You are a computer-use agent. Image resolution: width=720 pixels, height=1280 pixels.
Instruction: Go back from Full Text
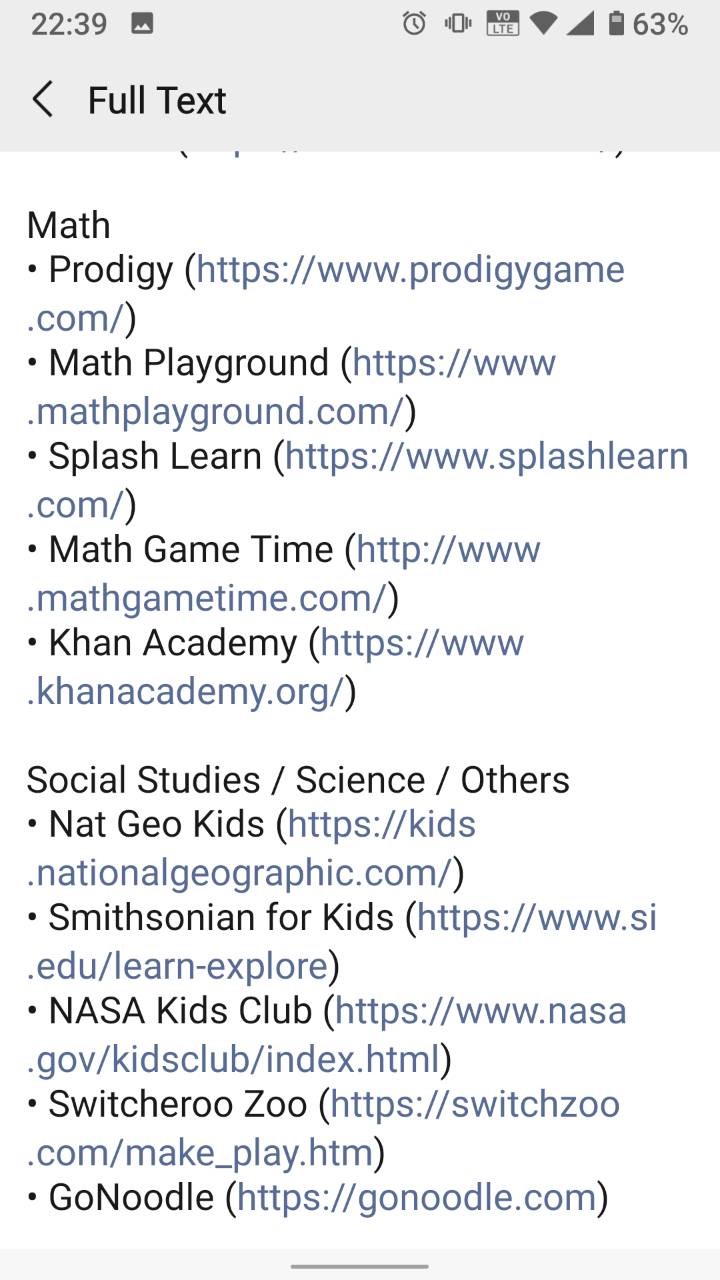[x=43, y=100]
